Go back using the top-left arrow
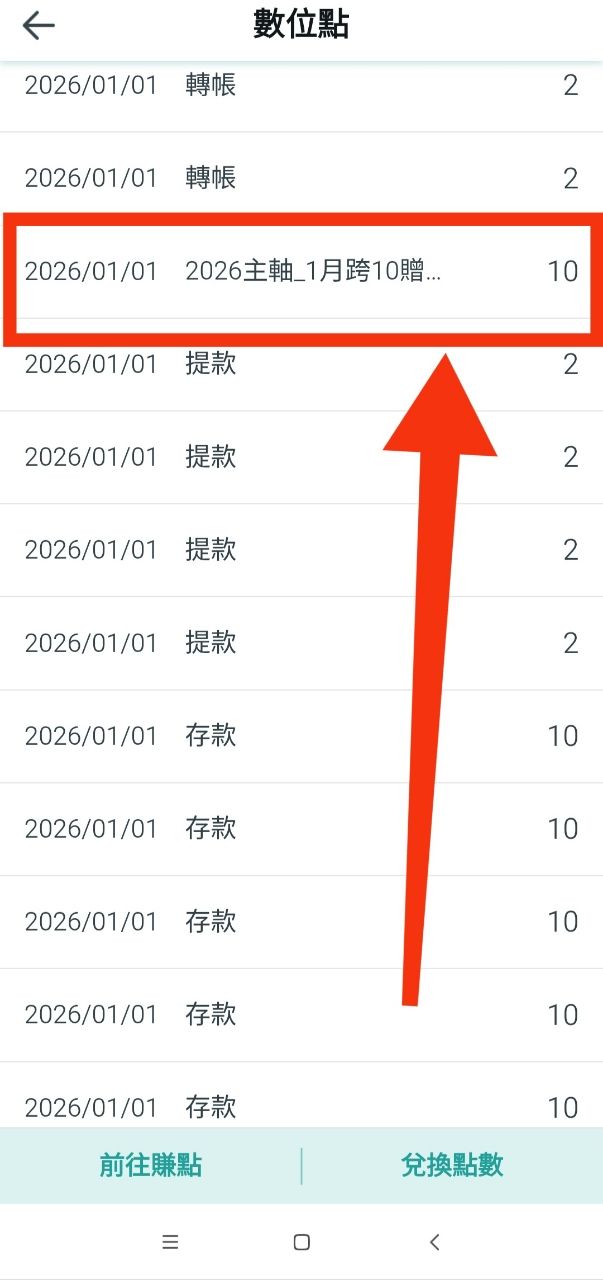The image size is (603, 1280). tap(38, 26)
